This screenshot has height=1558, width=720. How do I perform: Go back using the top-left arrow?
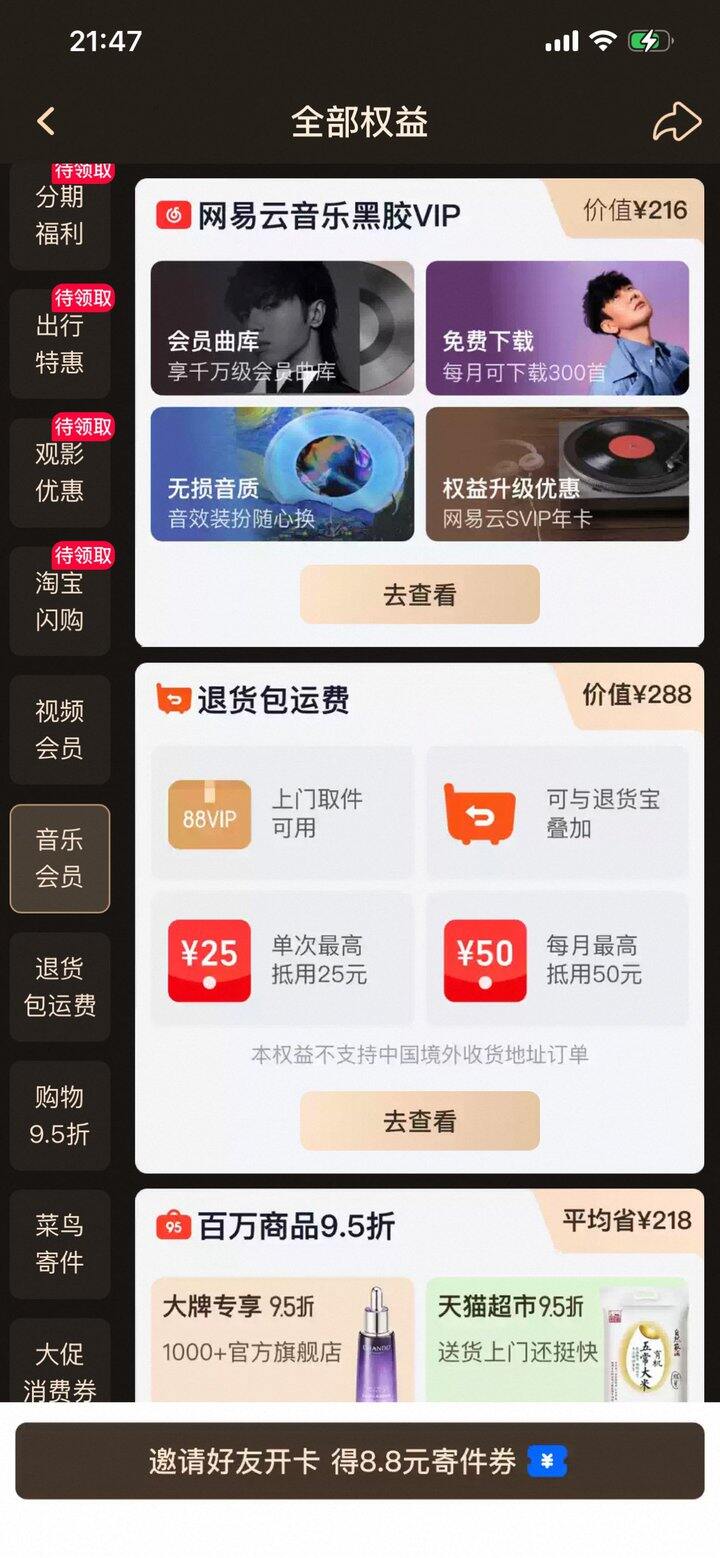tap(45, 122)
